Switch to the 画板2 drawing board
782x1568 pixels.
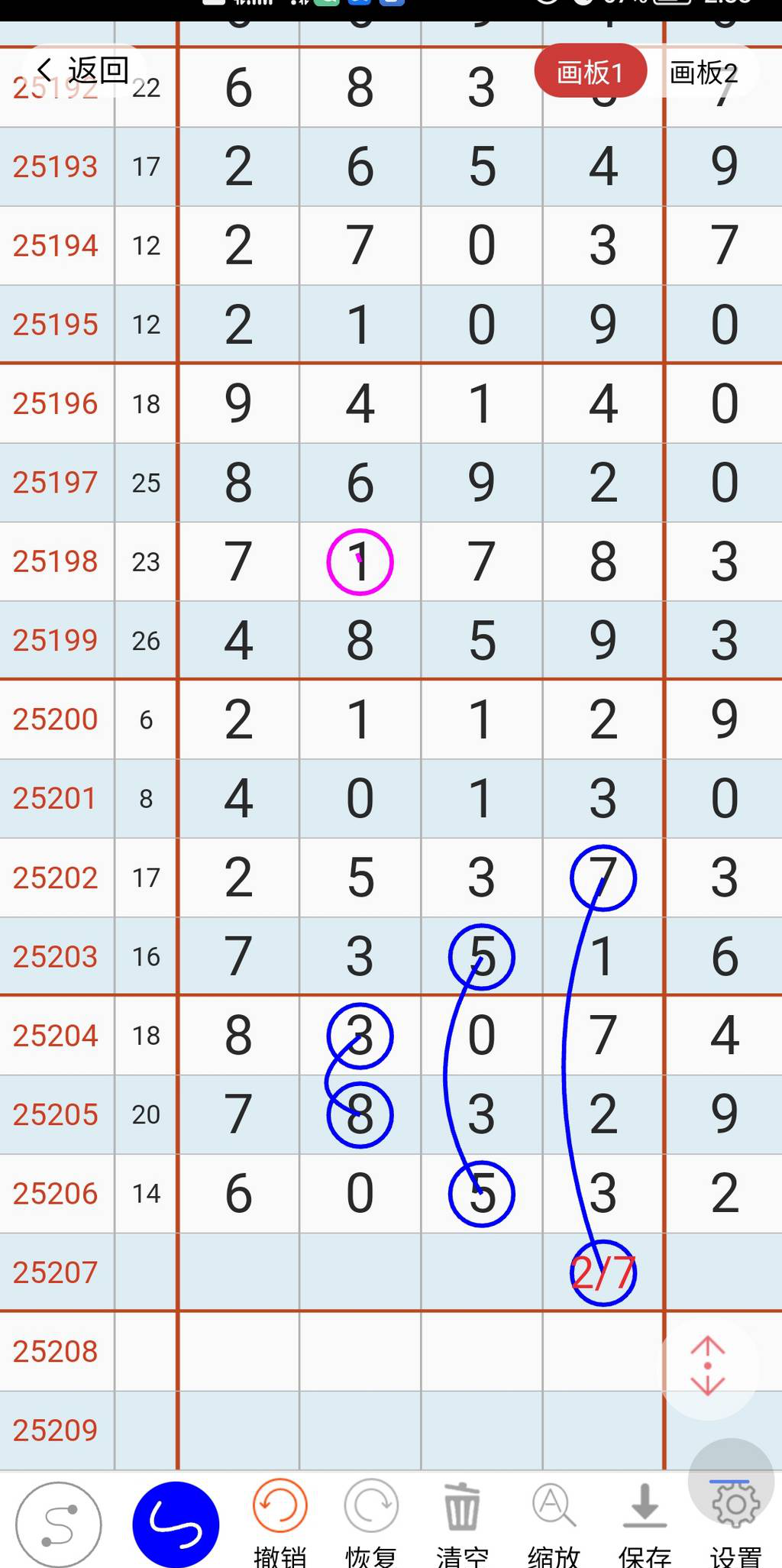(x=703, y=73)
